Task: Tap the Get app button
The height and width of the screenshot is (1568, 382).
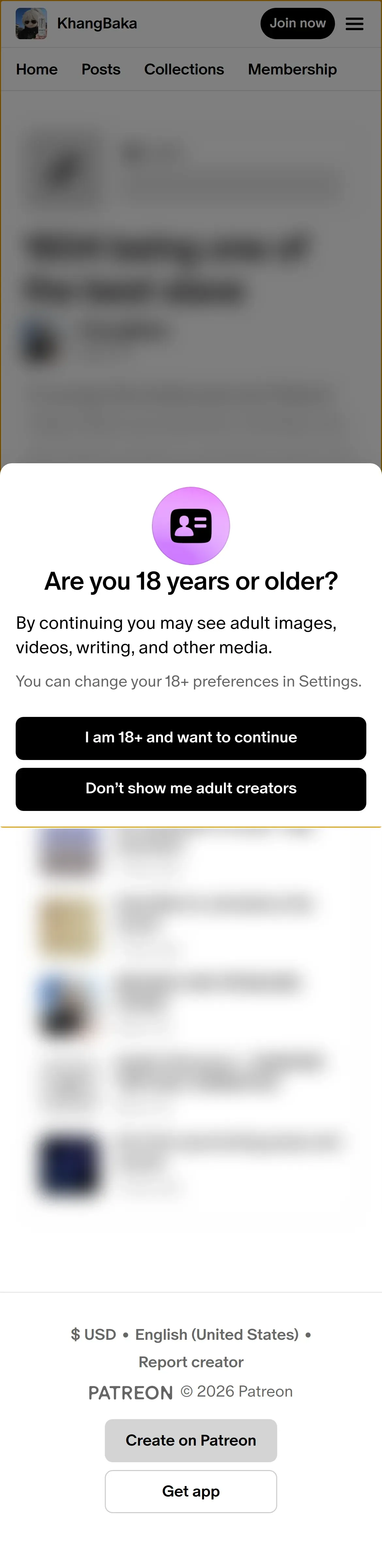Action: 191,1491
